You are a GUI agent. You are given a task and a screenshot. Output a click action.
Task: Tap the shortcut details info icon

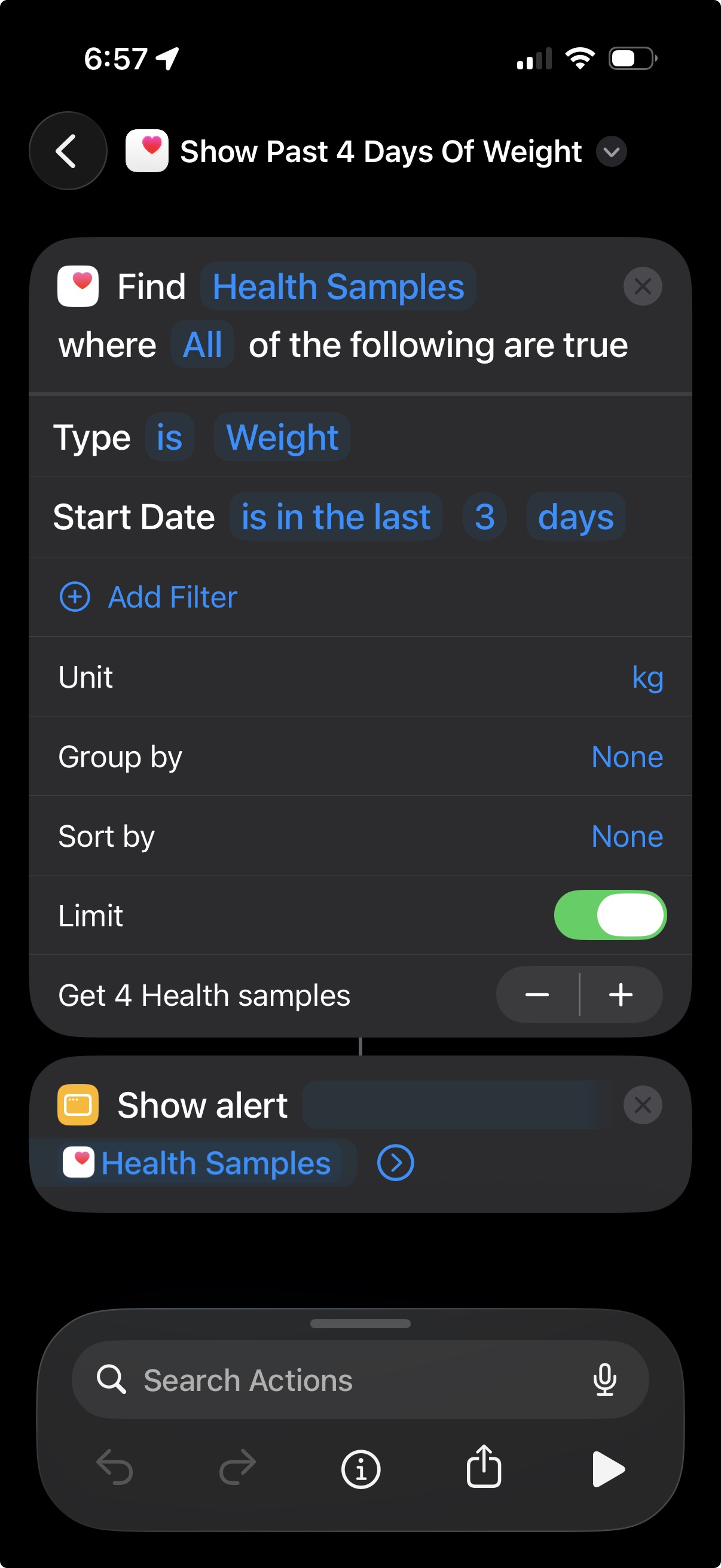(x=360, y=1468)
